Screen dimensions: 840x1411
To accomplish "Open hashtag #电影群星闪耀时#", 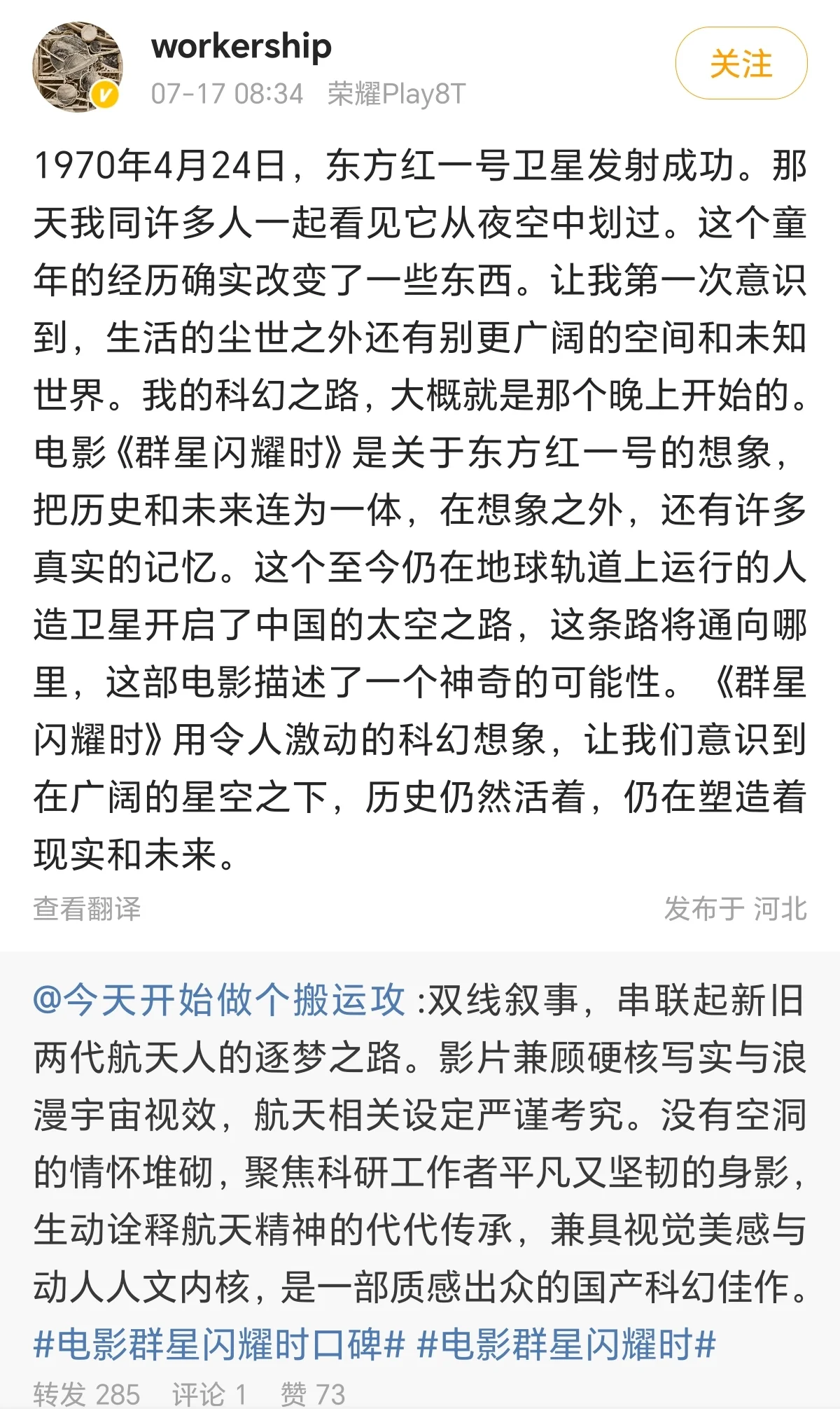I will click(x=566, y=1344).
